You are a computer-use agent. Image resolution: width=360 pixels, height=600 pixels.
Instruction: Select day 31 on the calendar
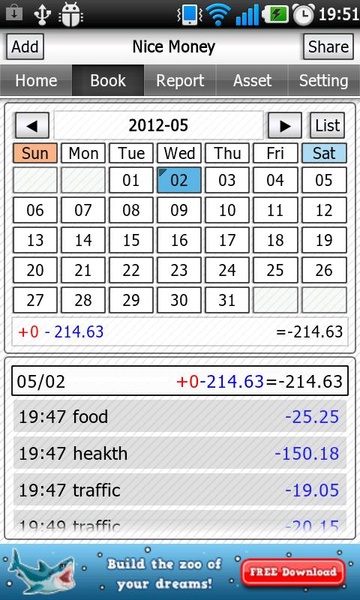point(227,300)
